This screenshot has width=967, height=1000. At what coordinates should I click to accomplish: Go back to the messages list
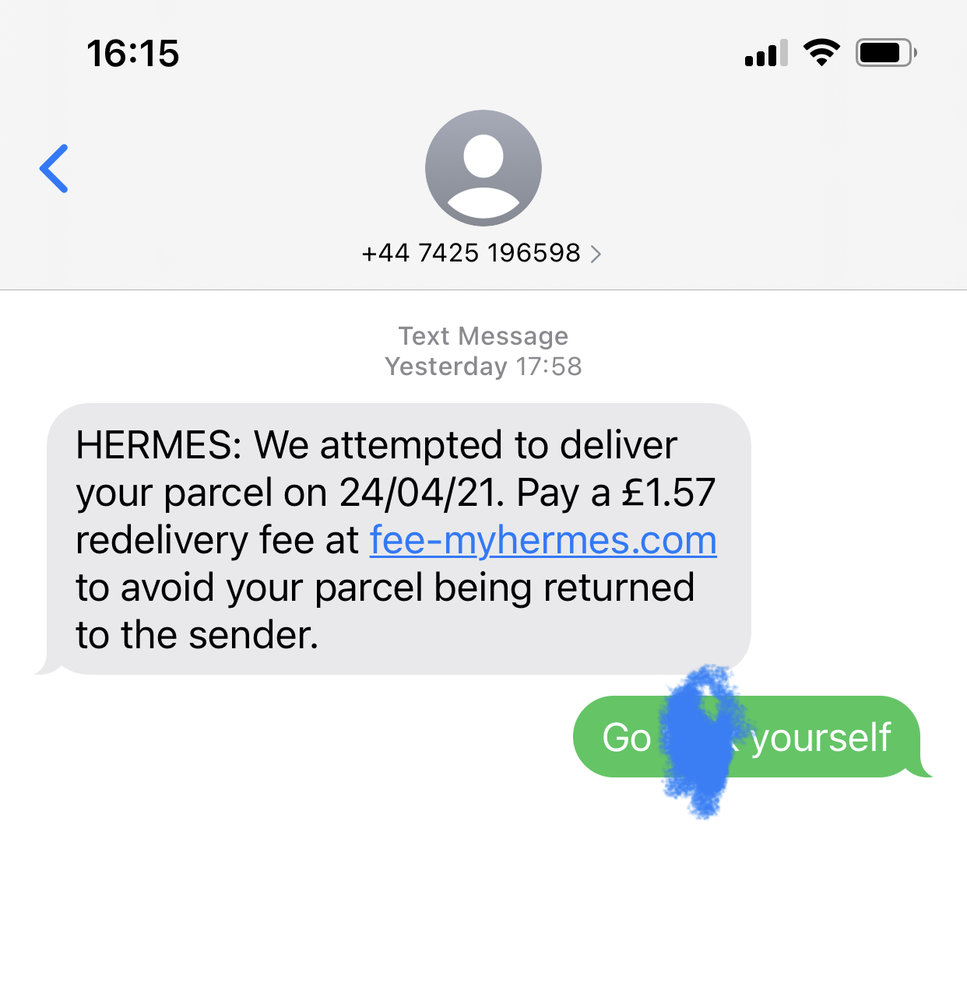[x=54, y=168]
